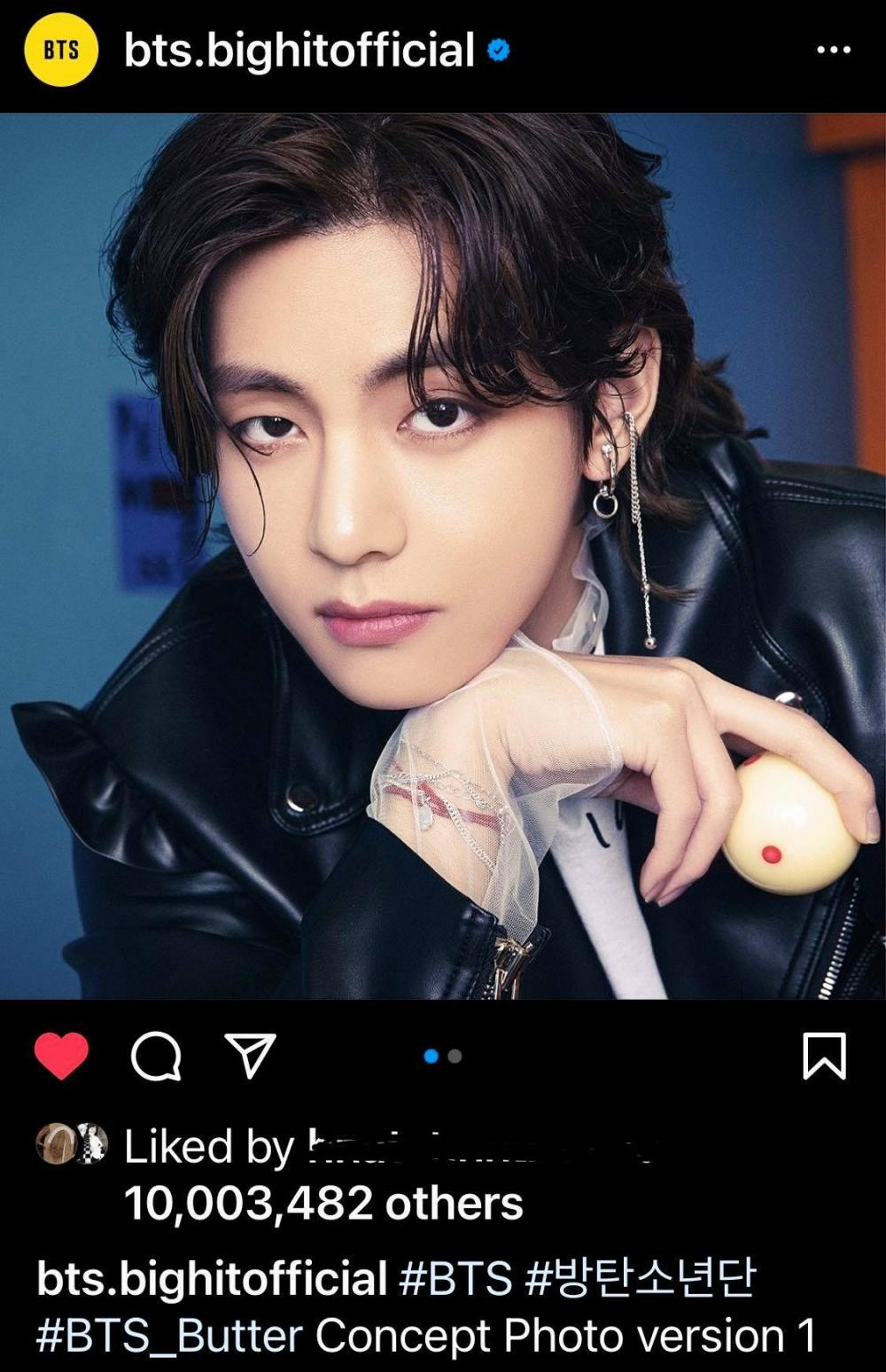
Task: View the list of 10,003,482 others who liked
Action: (323, 1204)
